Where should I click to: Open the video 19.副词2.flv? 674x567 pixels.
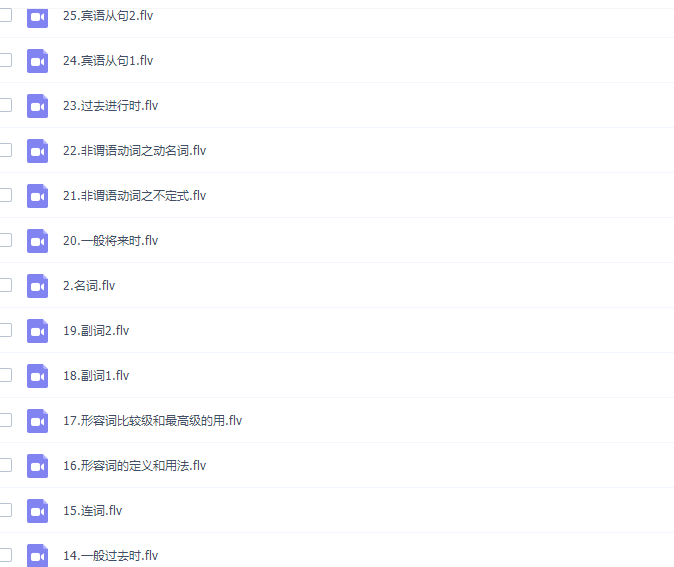95,331
